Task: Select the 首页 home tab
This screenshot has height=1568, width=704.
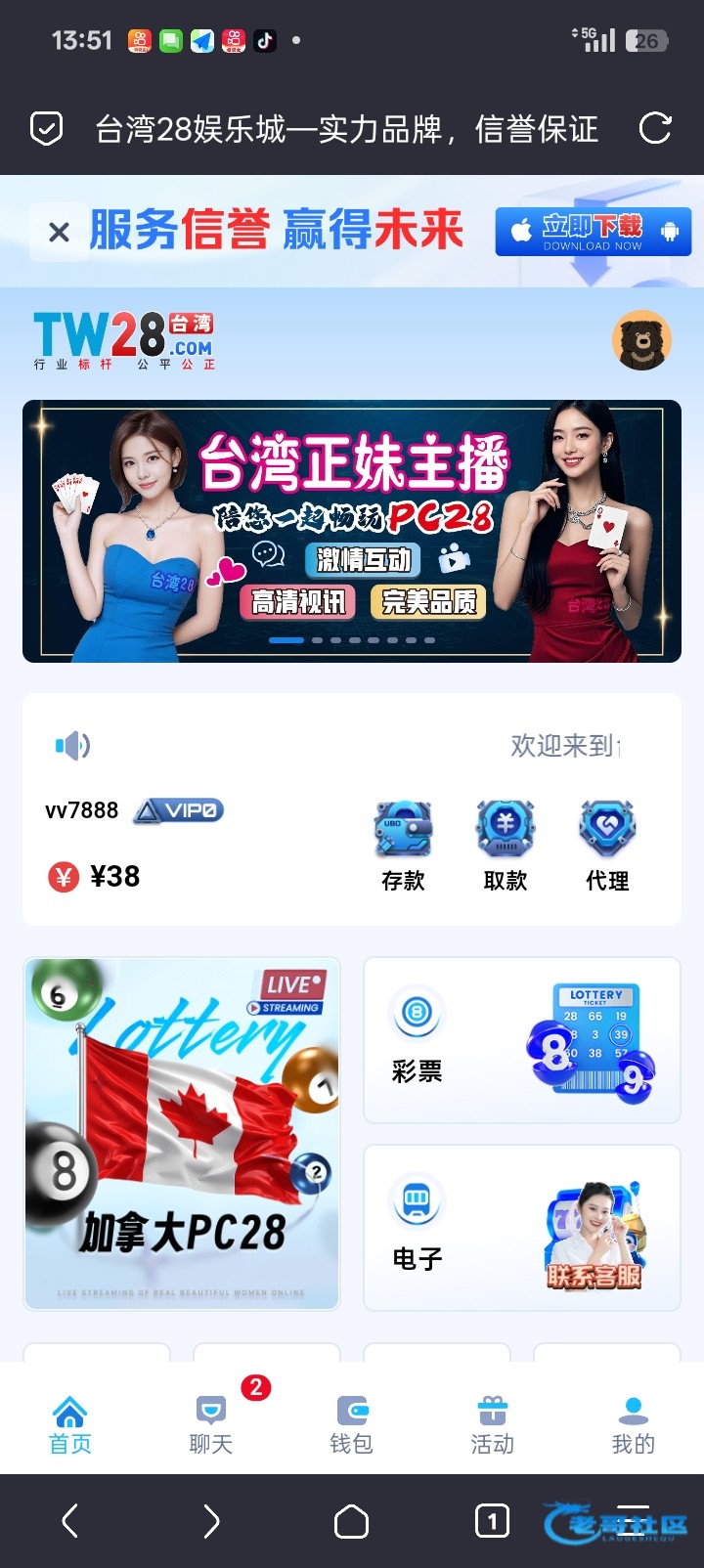Action: pos(70,1423)
